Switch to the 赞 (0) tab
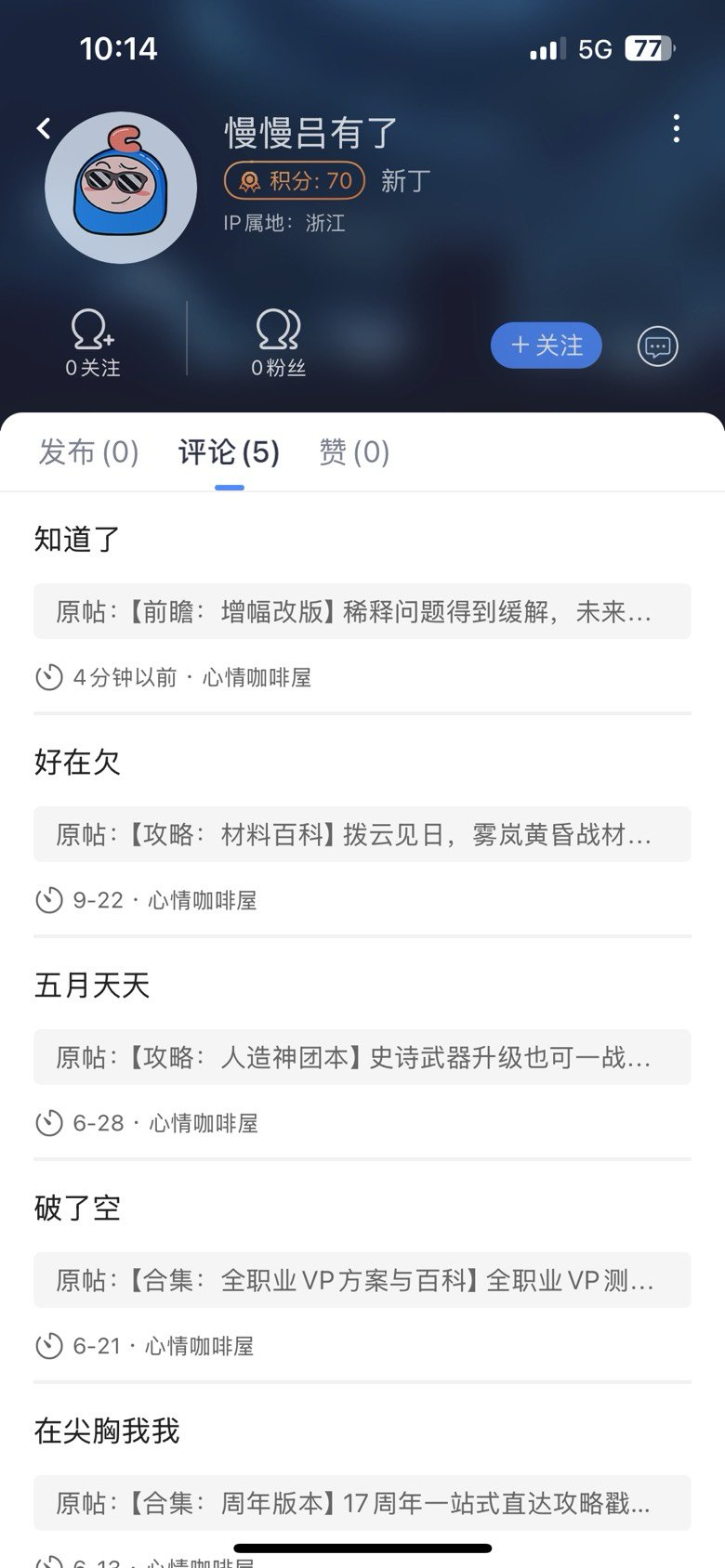 pos(354,452)
